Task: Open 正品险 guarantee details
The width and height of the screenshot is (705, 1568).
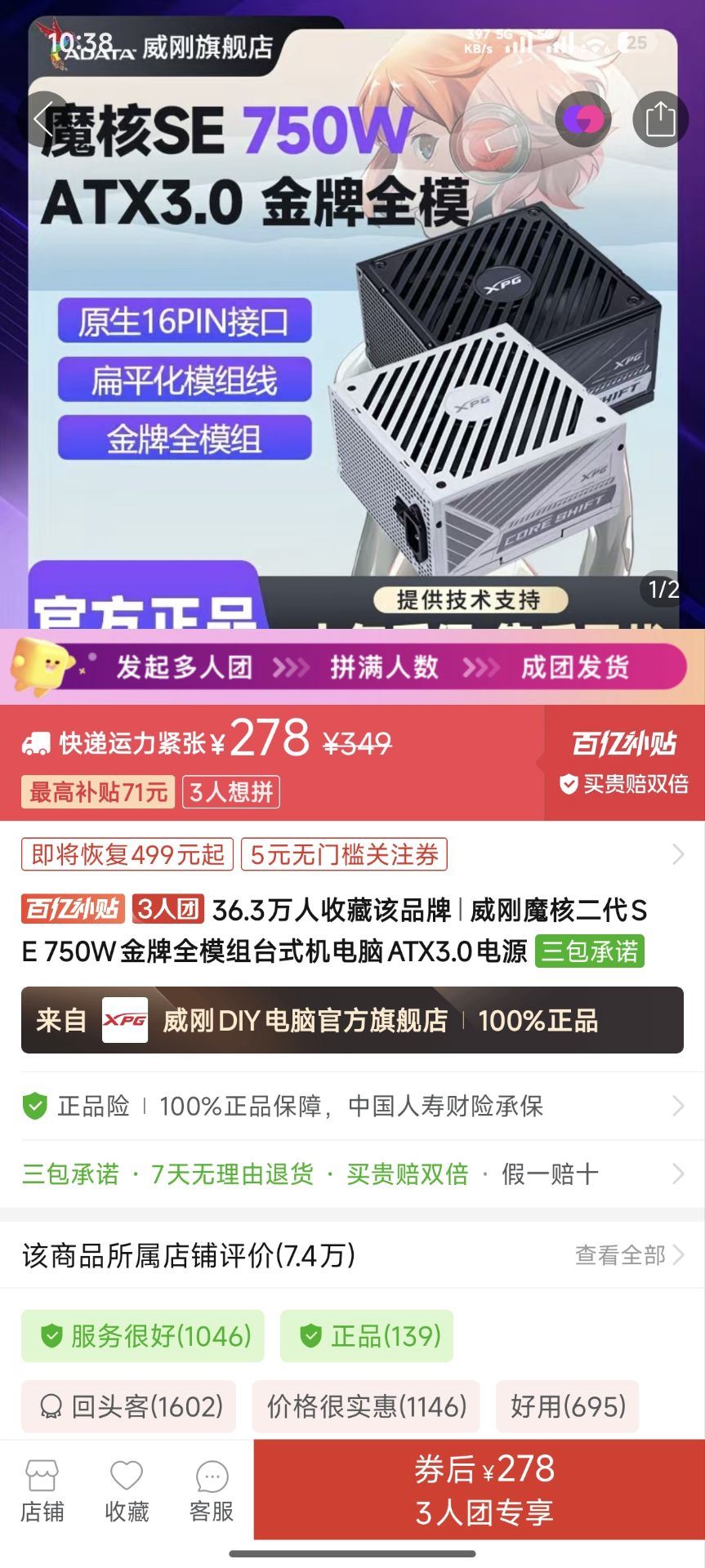Action: pos(351,1107)
